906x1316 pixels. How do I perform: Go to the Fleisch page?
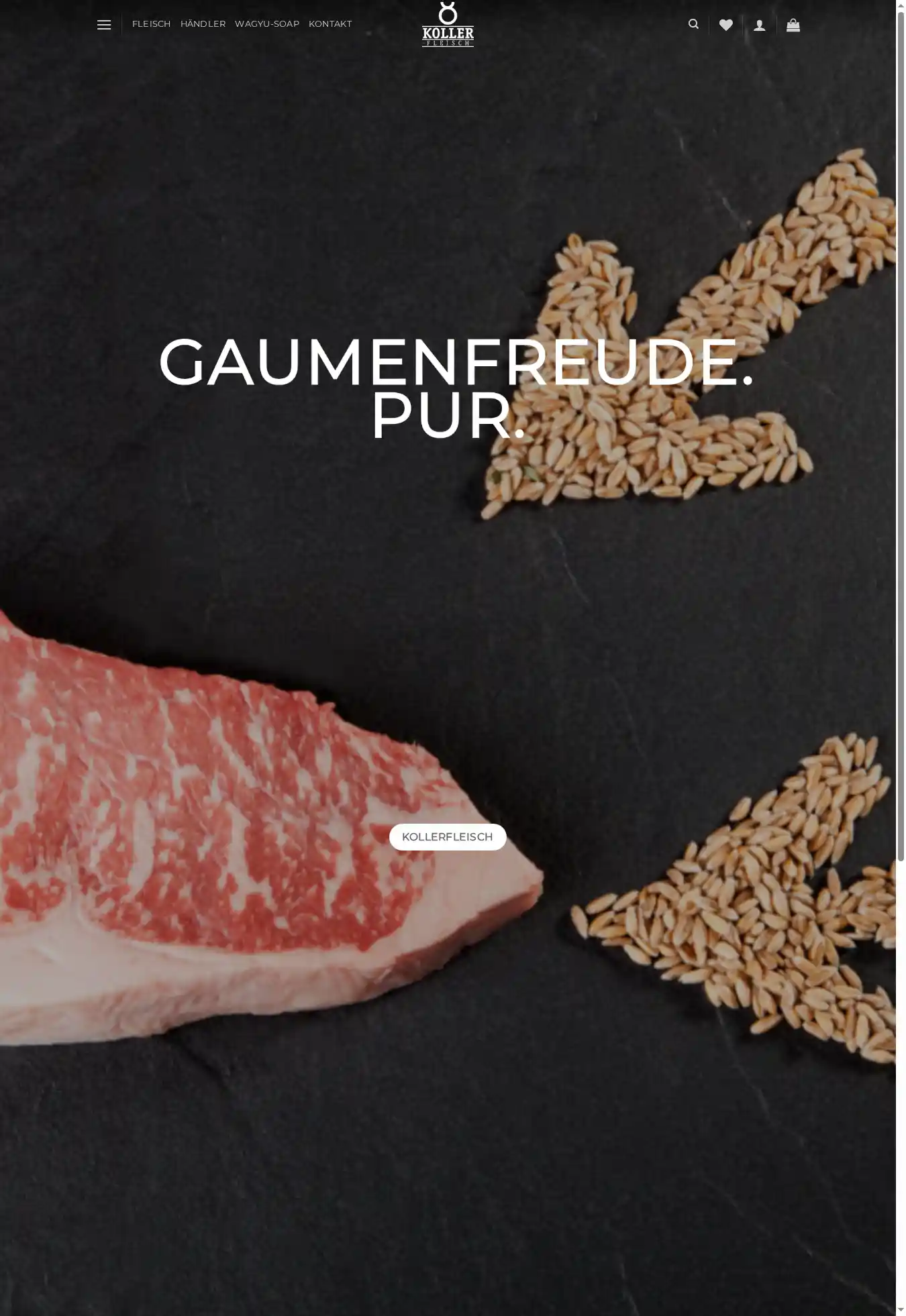point(151,24)
